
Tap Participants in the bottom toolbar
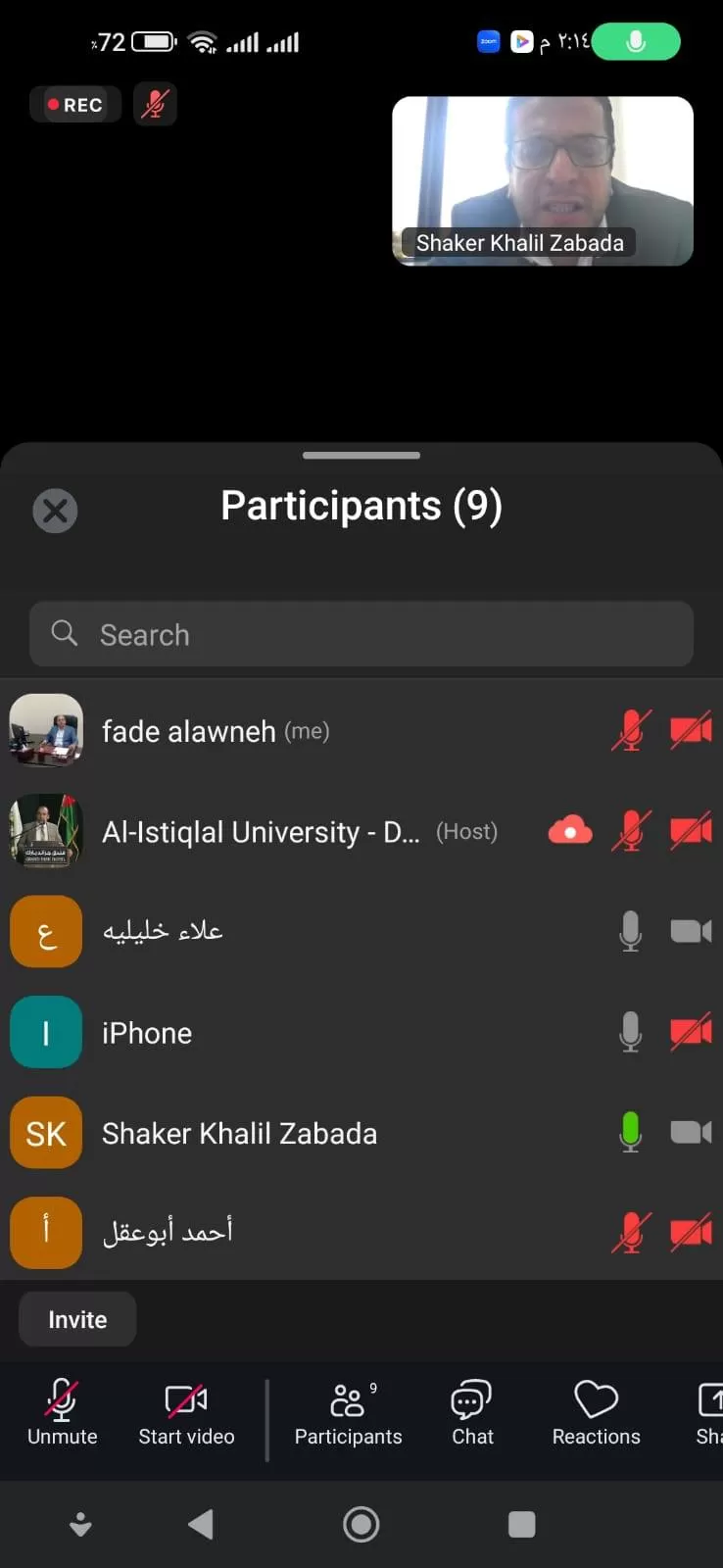coord(348,1412)
